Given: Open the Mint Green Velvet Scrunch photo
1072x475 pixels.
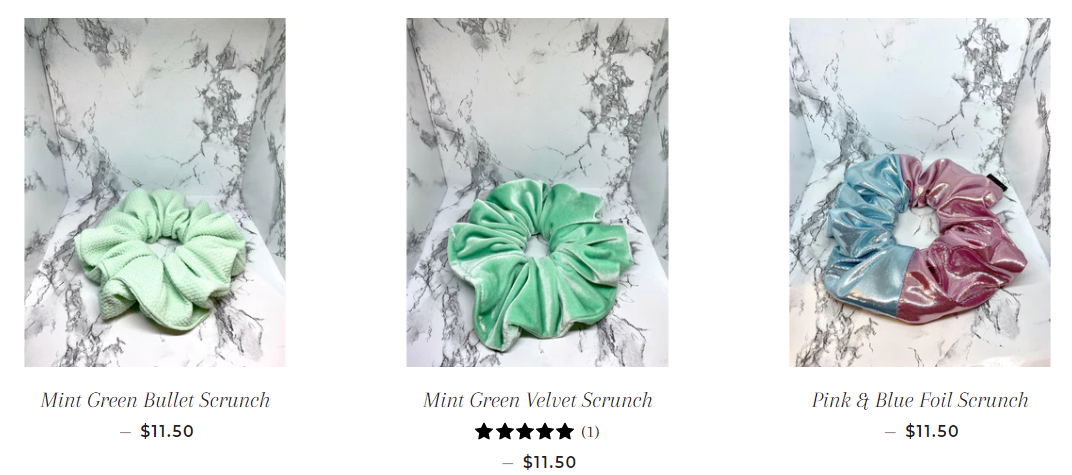Looking at the screenshot, I should [x=537, y=192].
